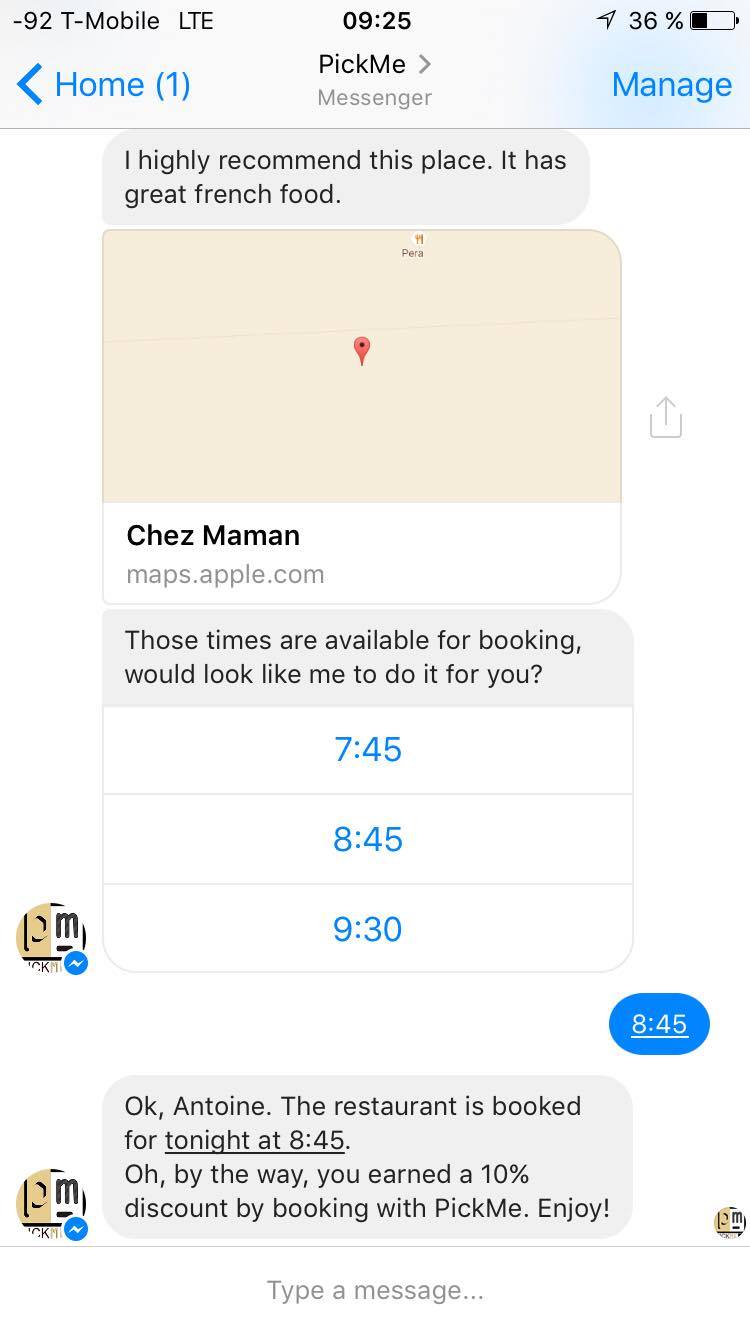Open the Chez Maman map card
750x1334 pixels.
pos(362,417)
